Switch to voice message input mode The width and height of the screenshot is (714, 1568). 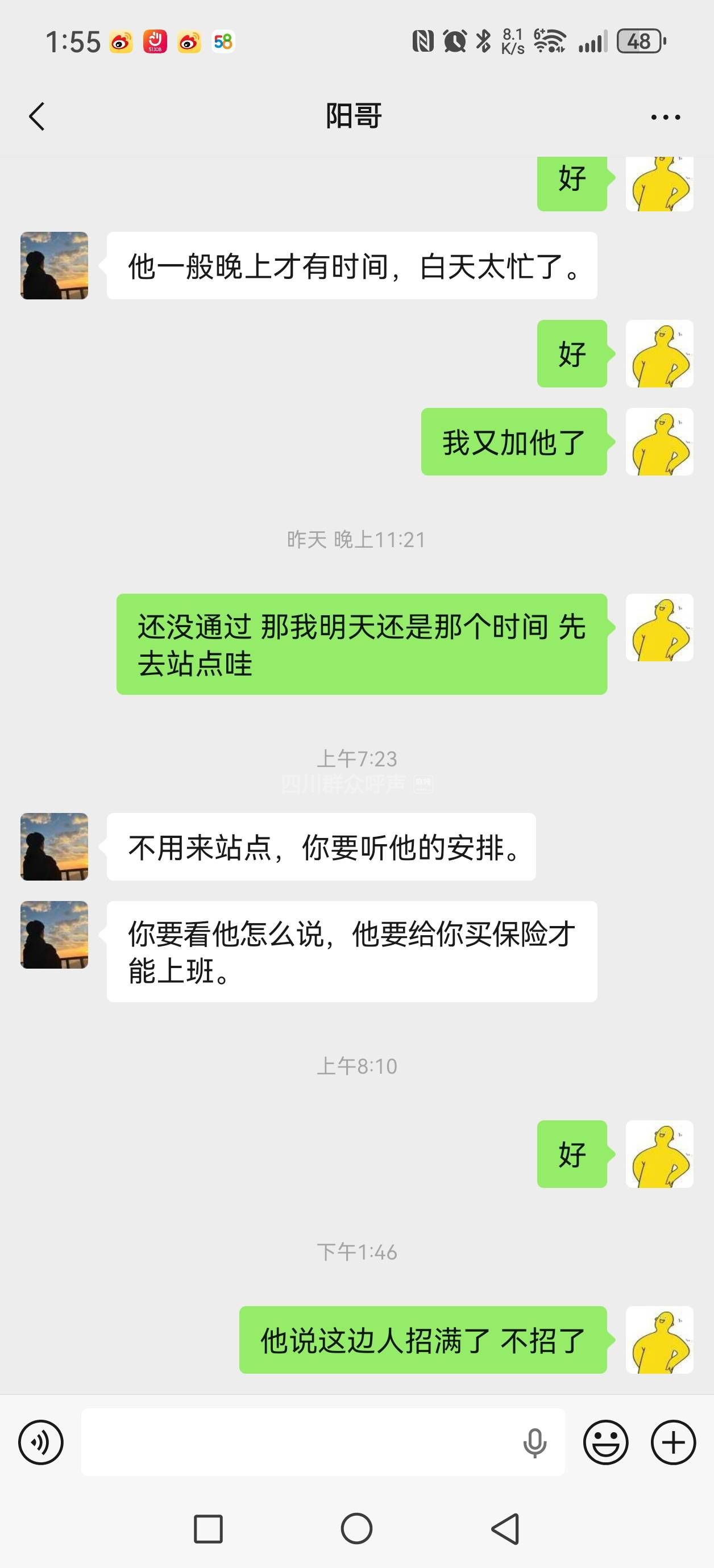(41, 1442)
